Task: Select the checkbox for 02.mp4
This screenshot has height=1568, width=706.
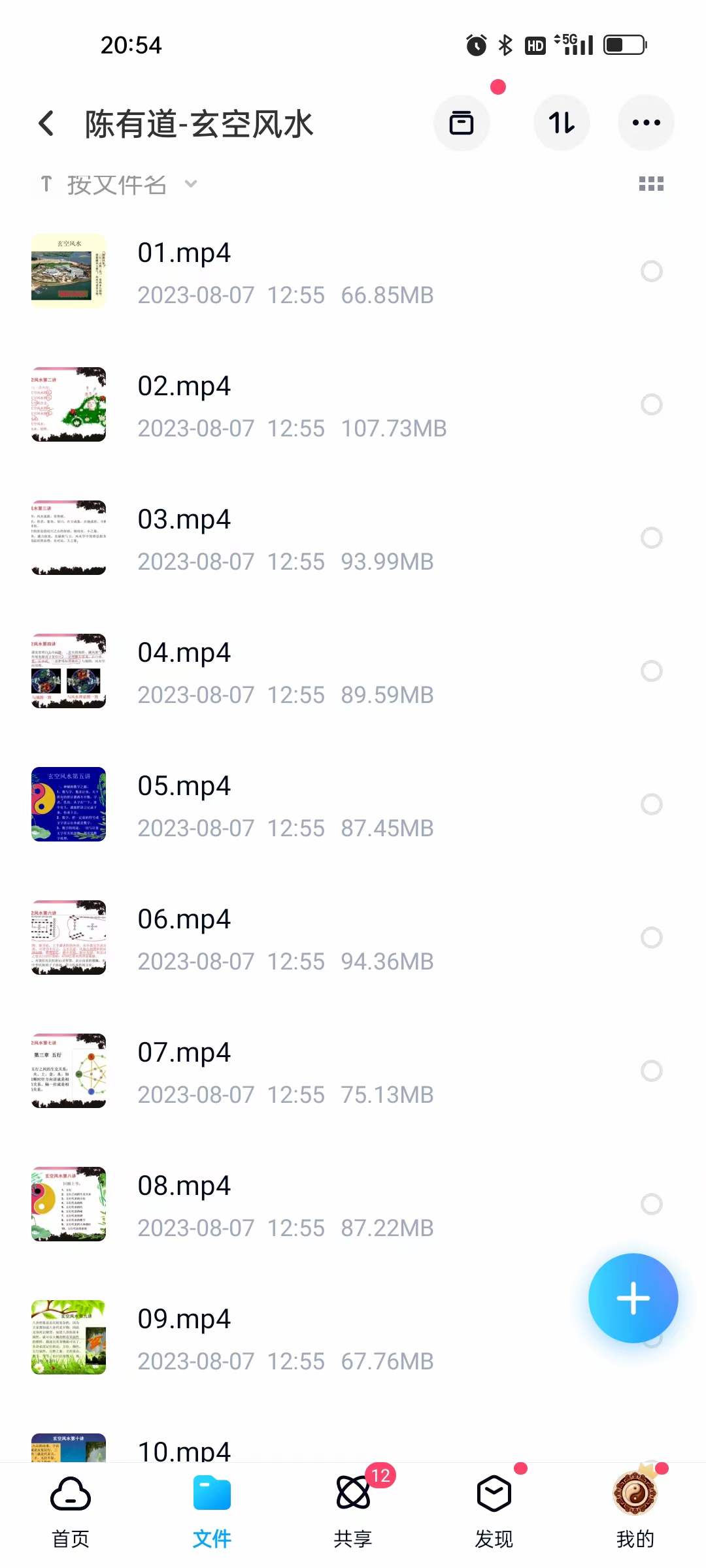Action: pos(651,404)
